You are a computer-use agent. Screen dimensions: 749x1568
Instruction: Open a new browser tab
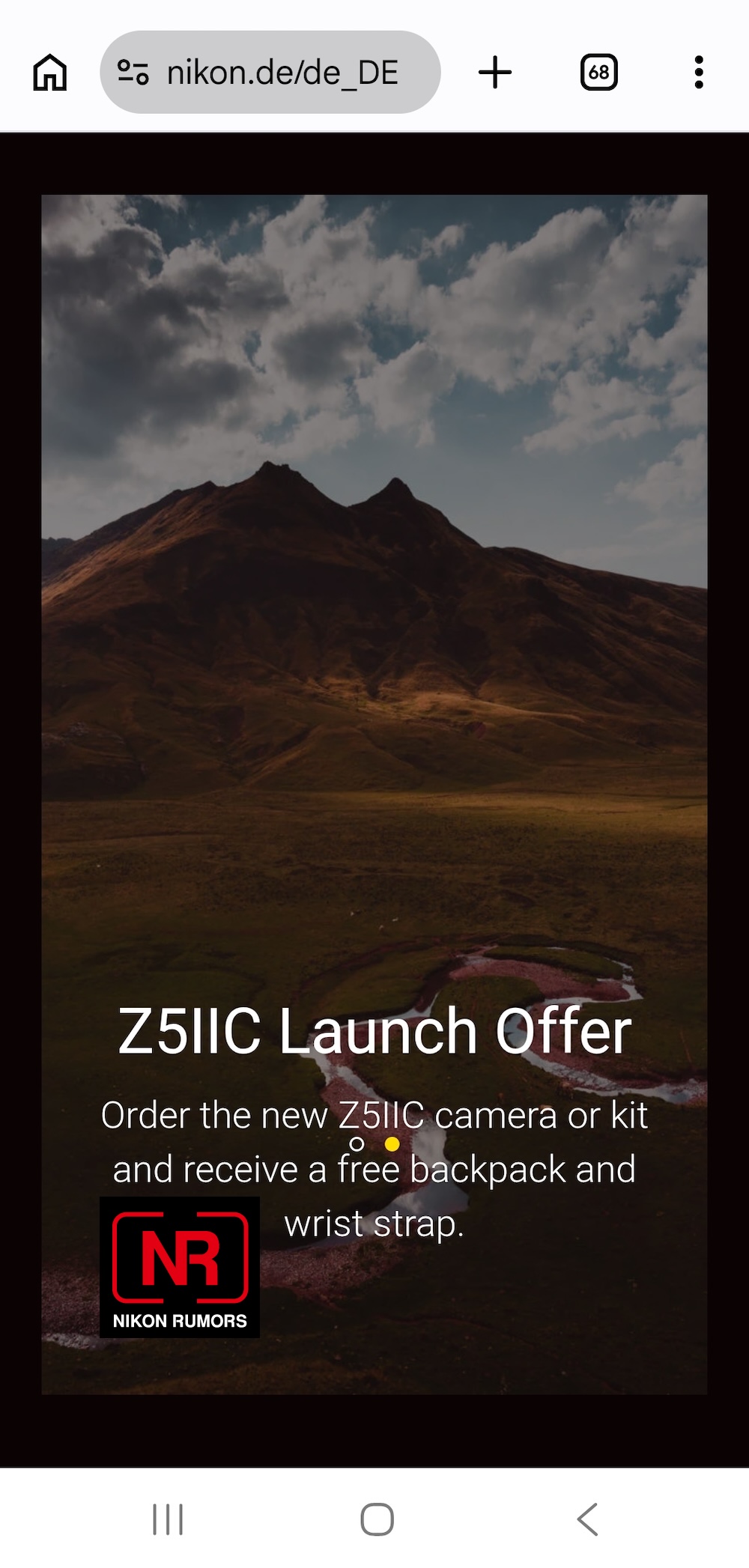495,73
